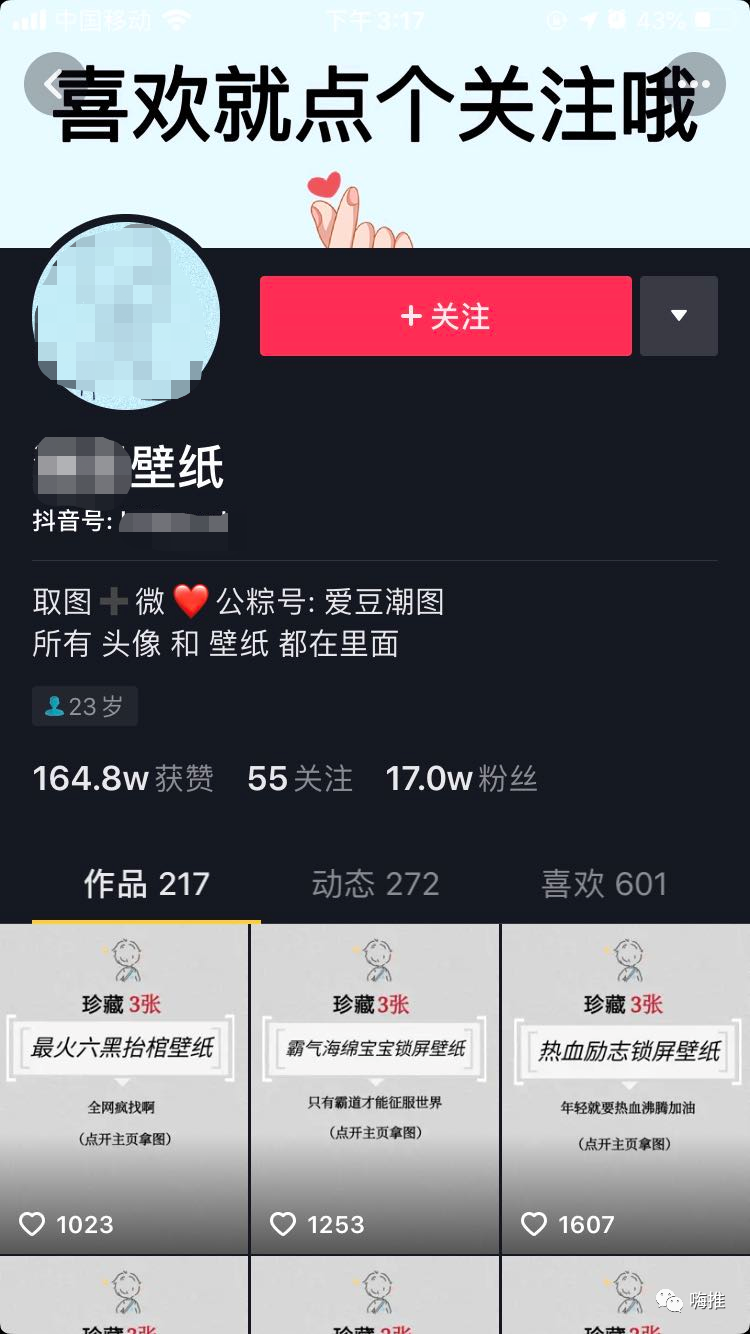This screenshot has width=750, height=1334.
Task: Click the 嗨推 WeChat watermark icon
Action: 668,1302
